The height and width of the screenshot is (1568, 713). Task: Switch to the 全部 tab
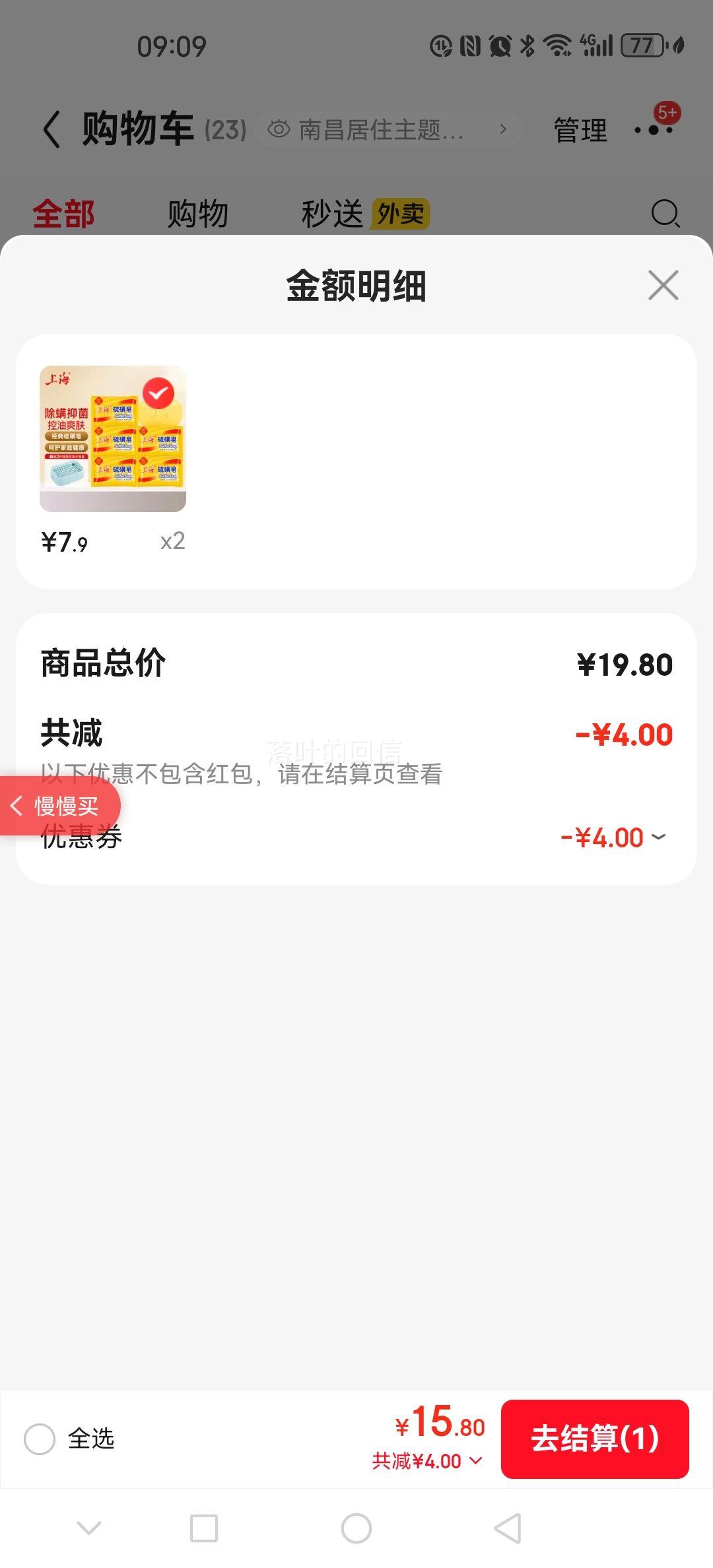pos(64,214)
